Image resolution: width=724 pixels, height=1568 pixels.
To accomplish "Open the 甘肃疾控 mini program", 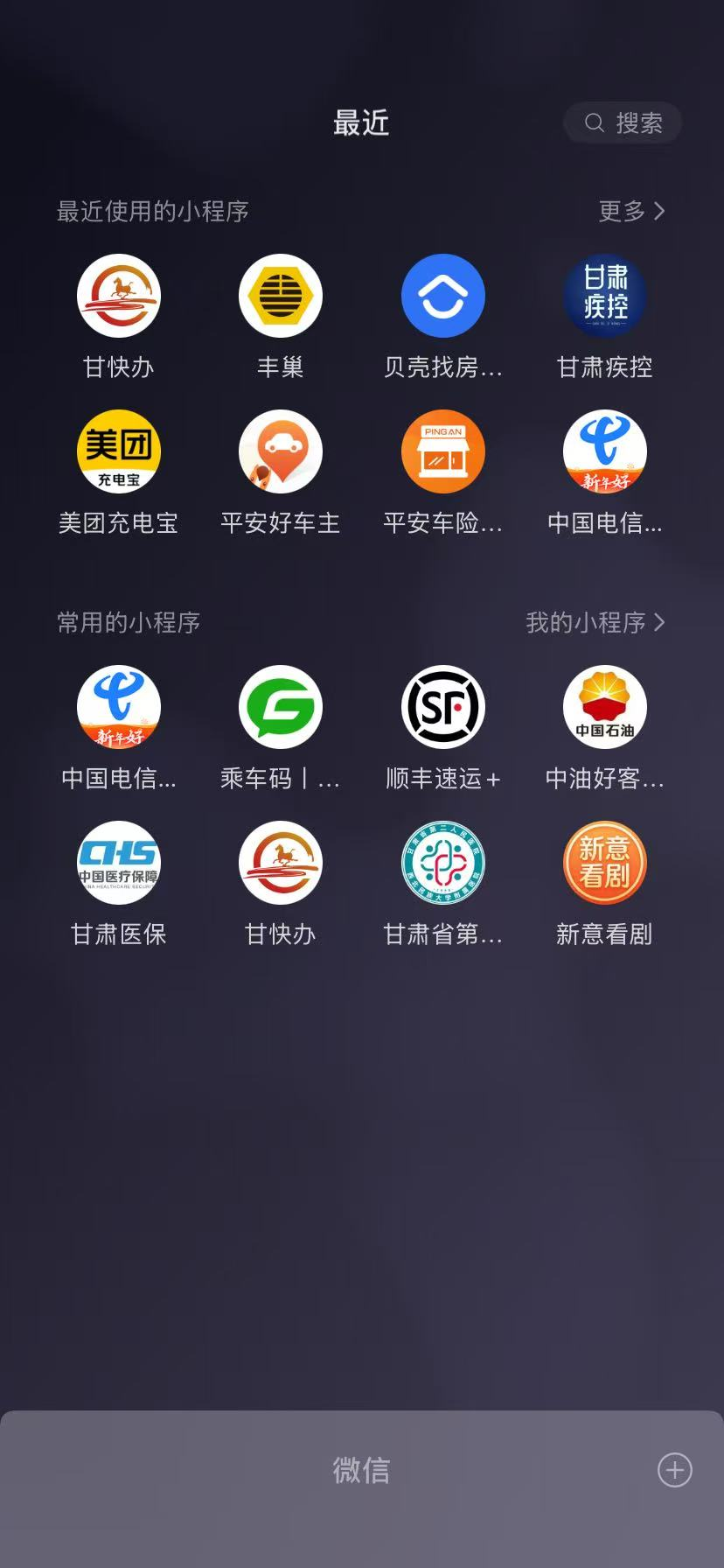I will point(605,297).
